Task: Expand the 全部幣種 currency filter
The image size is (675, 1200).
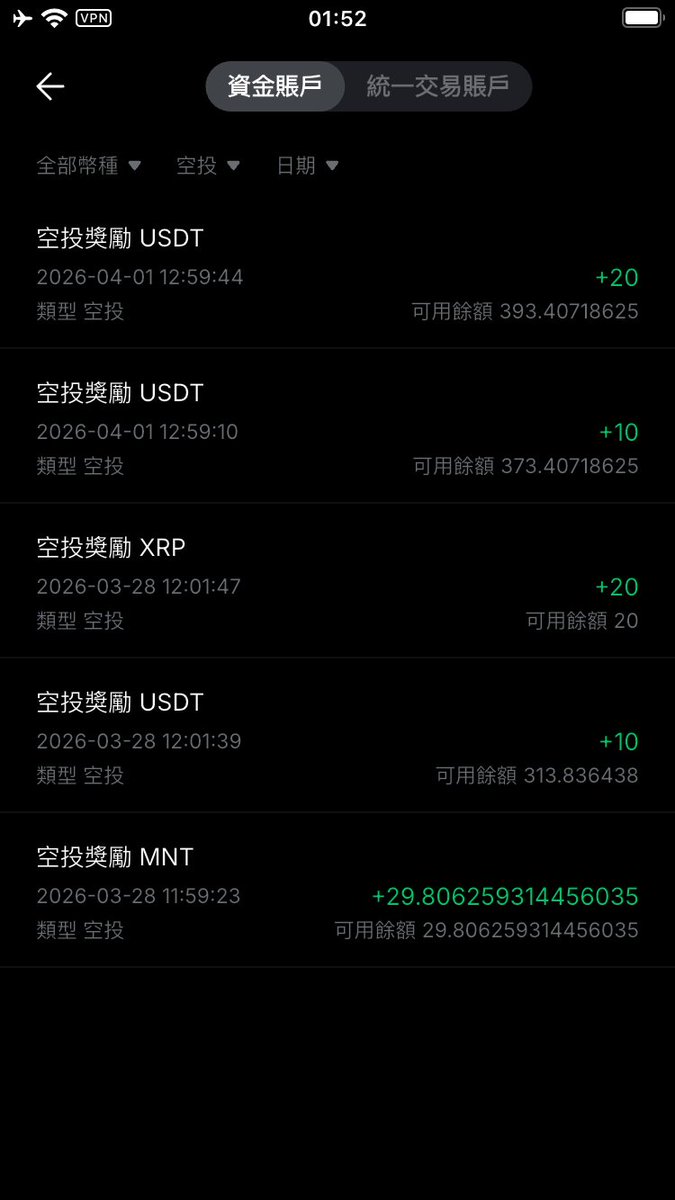Action: pos(89,166)
